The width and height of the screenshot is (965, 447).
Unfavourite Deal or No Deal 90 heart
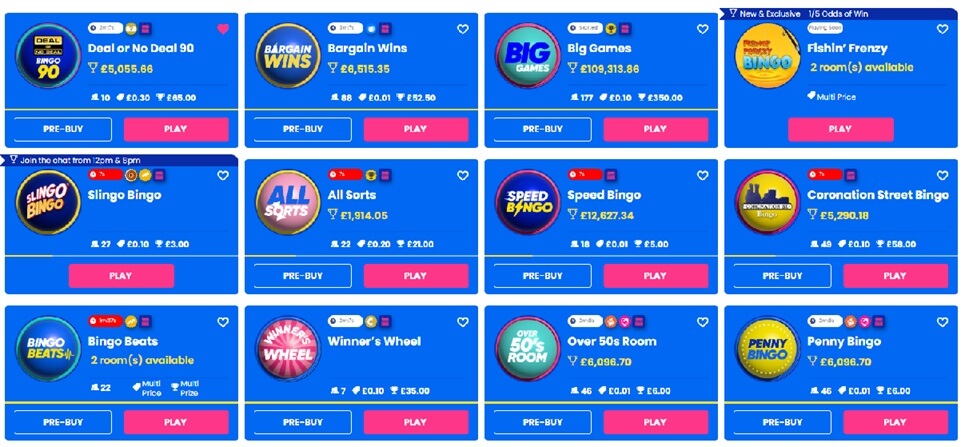223,29
